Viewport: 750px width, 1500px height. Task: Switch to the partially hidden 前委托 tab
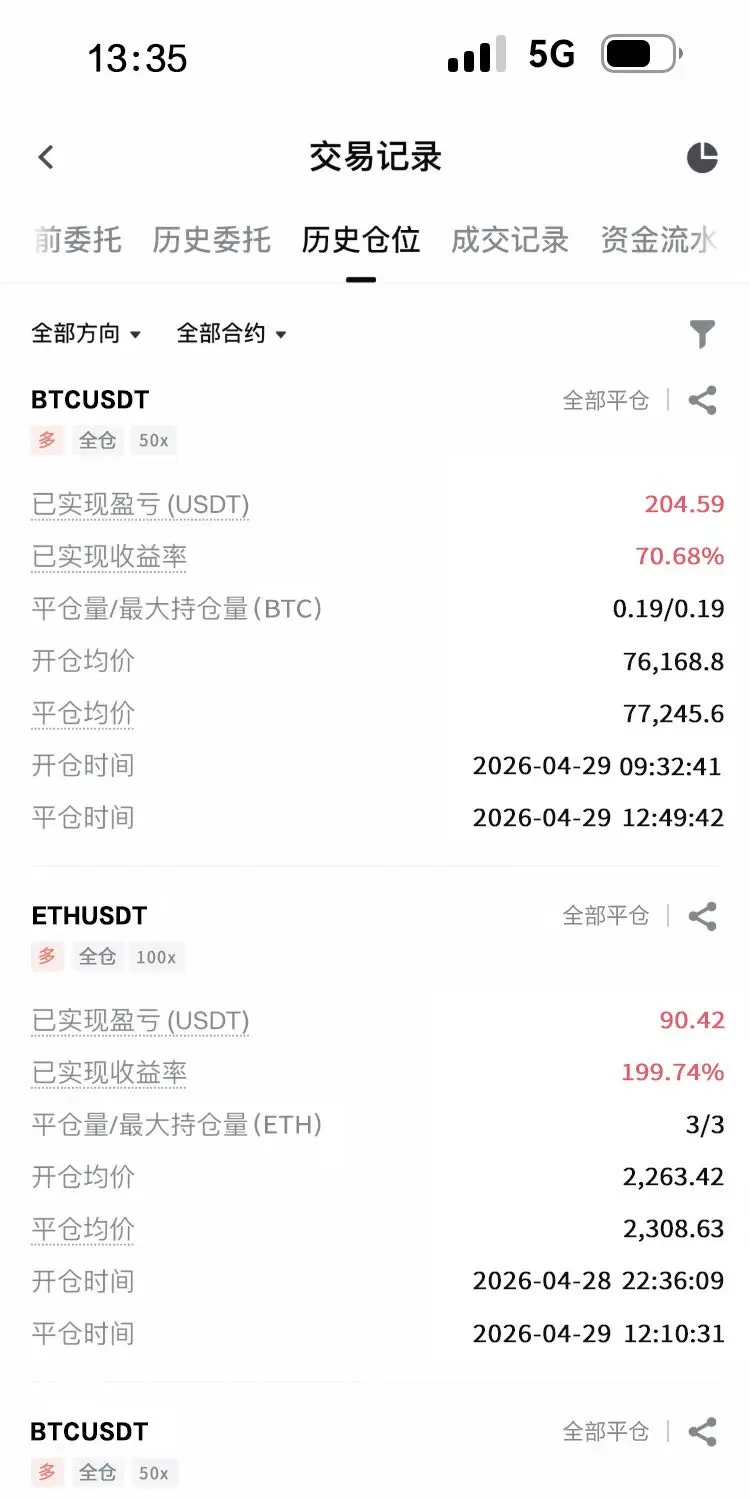tap(78, 240)
